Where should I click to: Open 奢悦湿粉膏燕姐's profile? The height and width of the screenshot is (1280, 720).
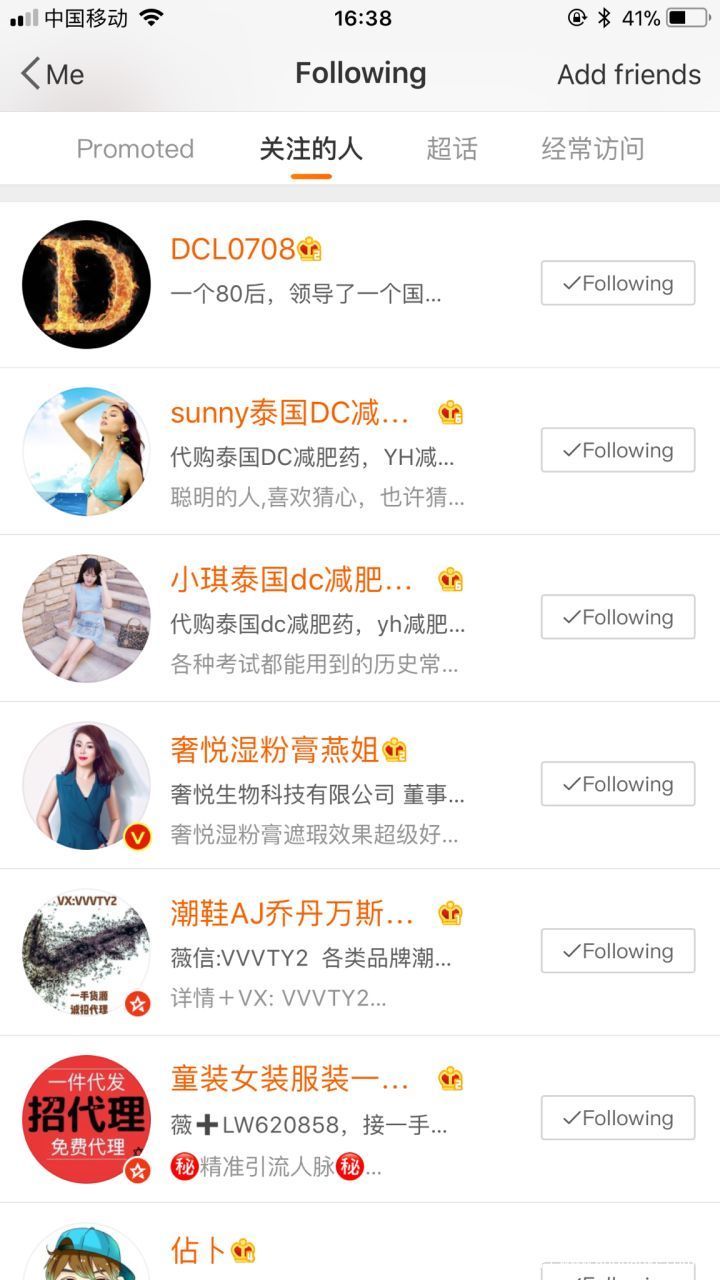pyautogui.click(x=274, y=749)
